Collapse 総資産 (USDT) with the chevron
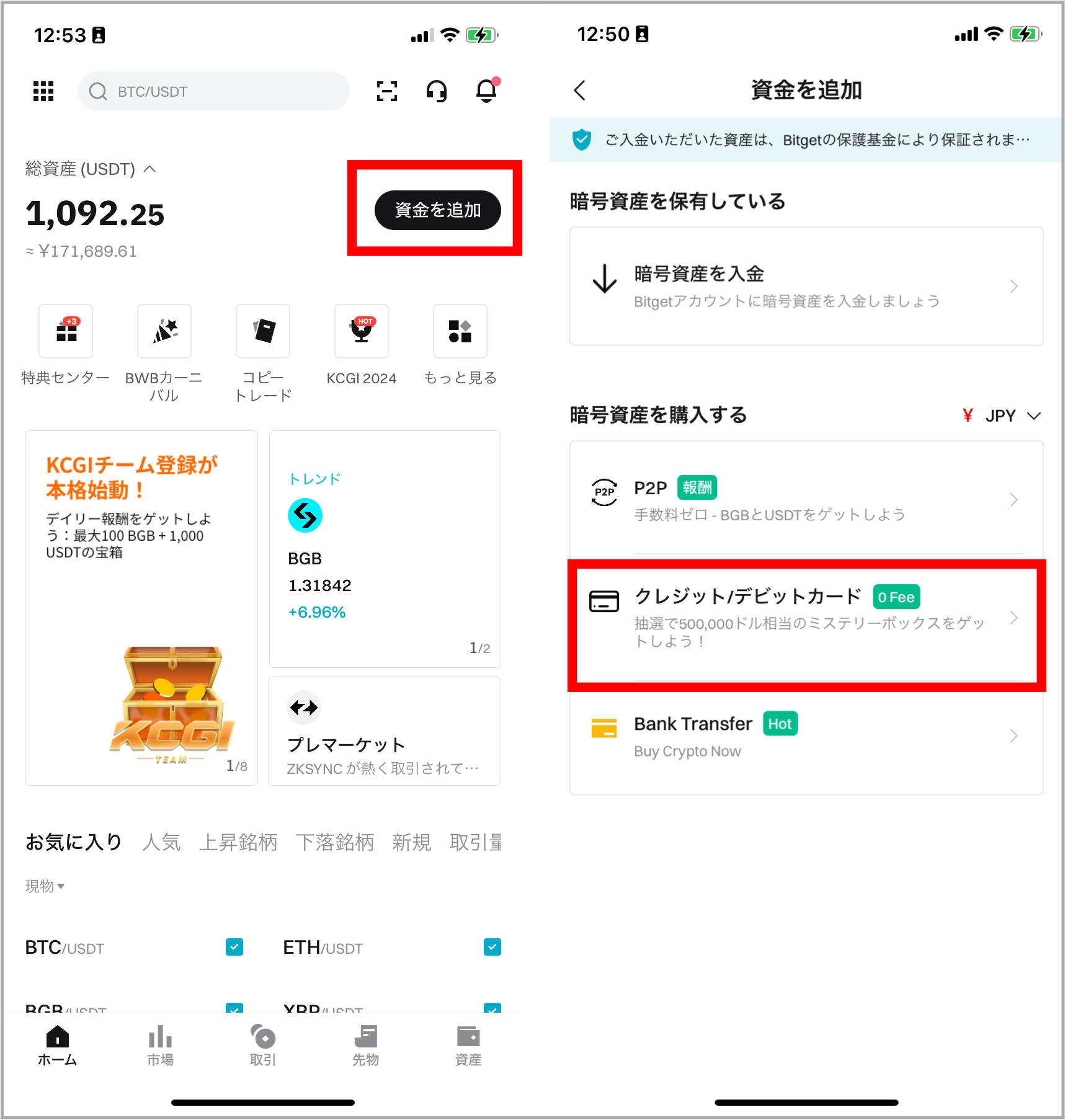Viewport: 1065px width, 1120px height. 149,168
